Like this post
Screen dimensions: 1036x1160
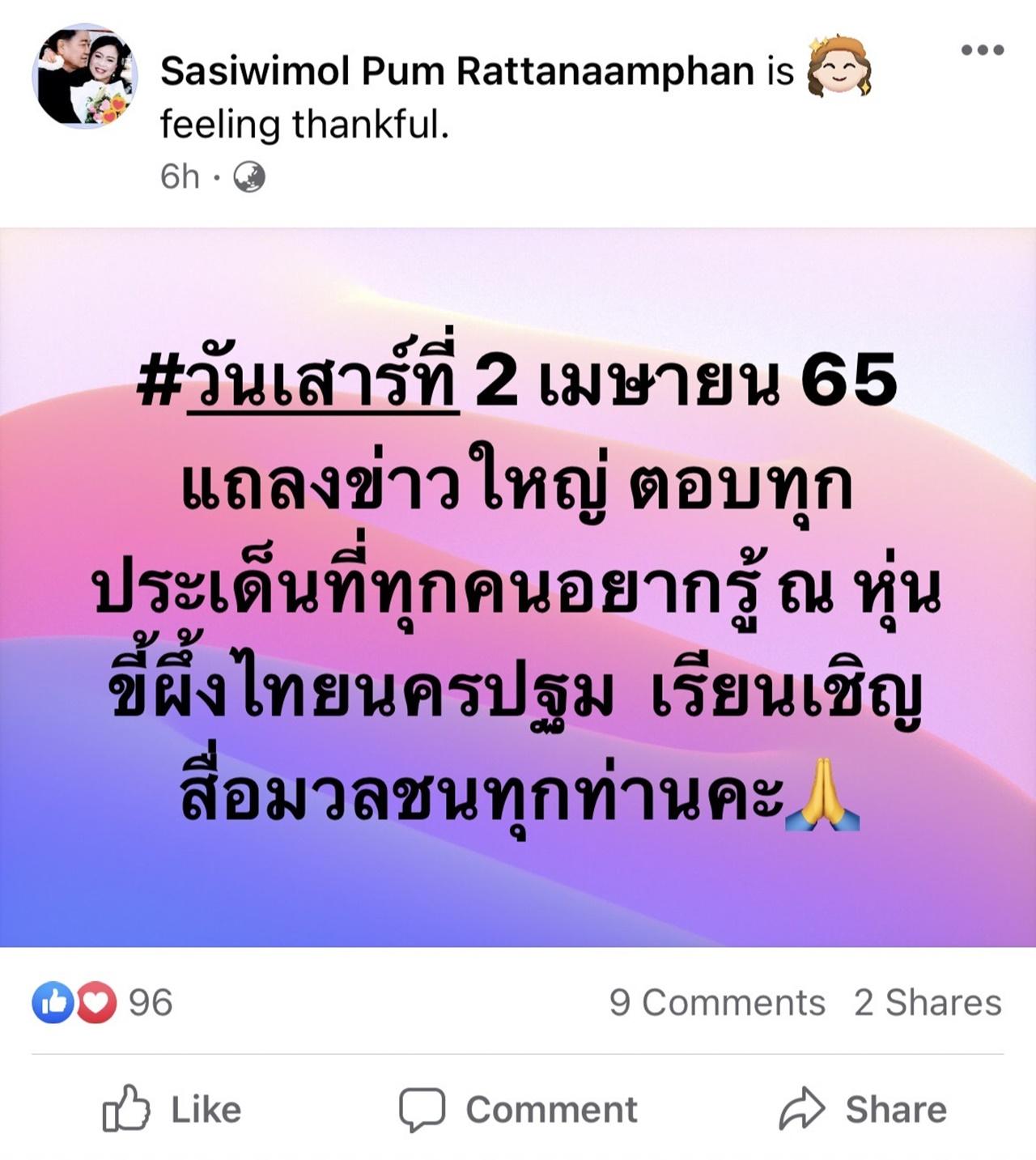click(x=172, y=1109)
